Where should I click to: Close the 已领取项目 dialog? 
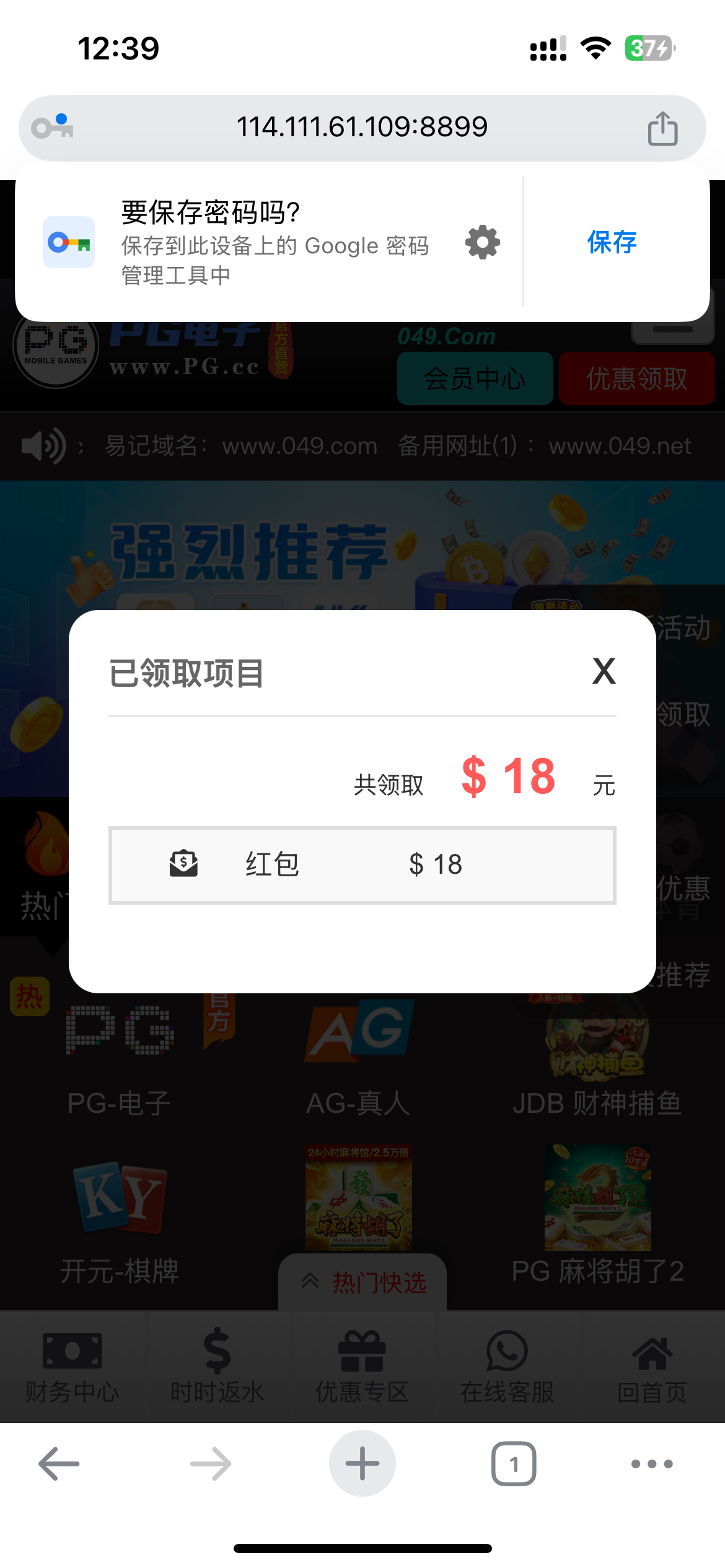coord(604,671)
